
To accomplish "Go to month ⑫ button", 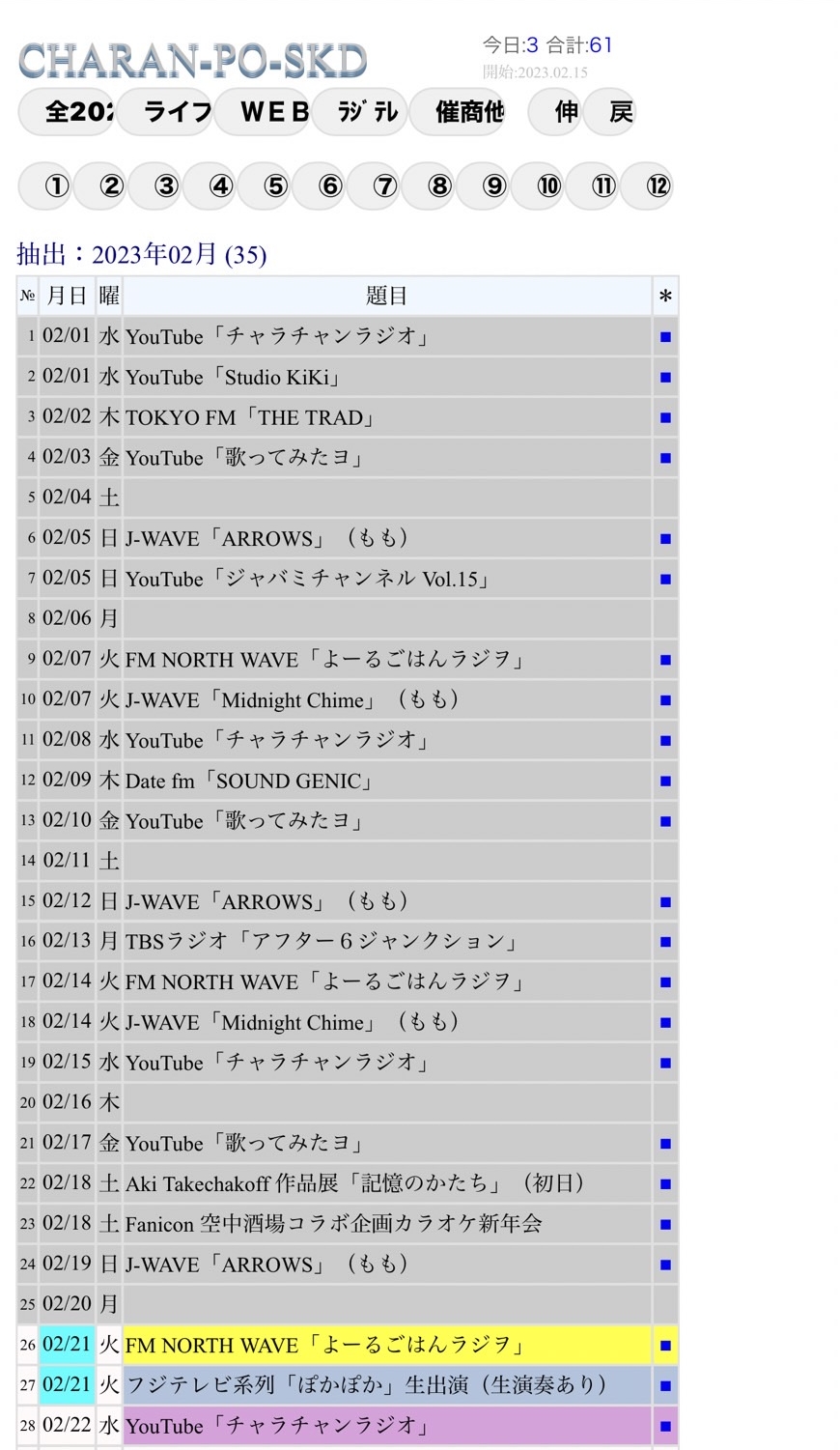I will (646, 185).
